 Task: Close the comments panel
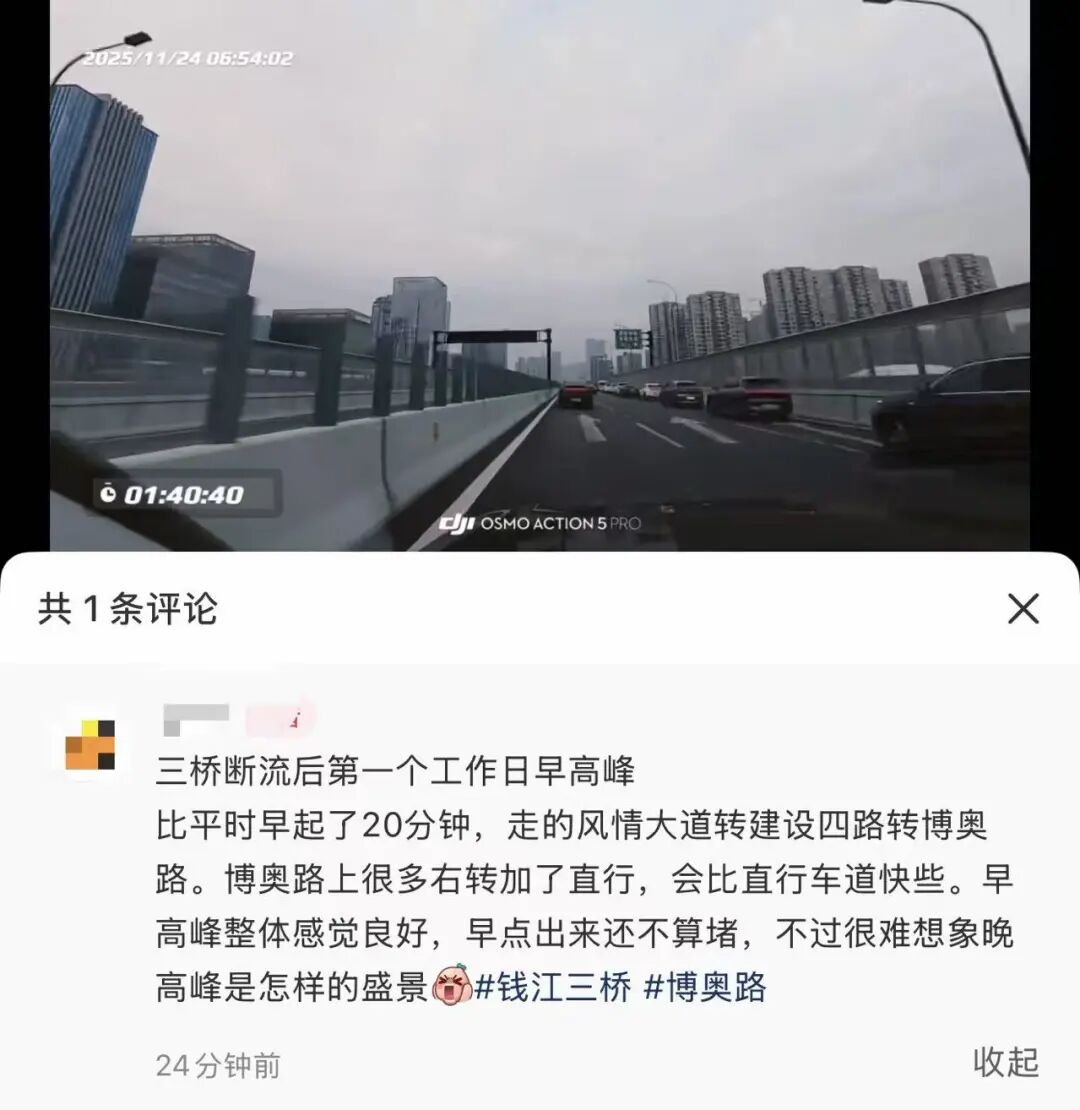pyautogui.click(x=1023, y=608)
